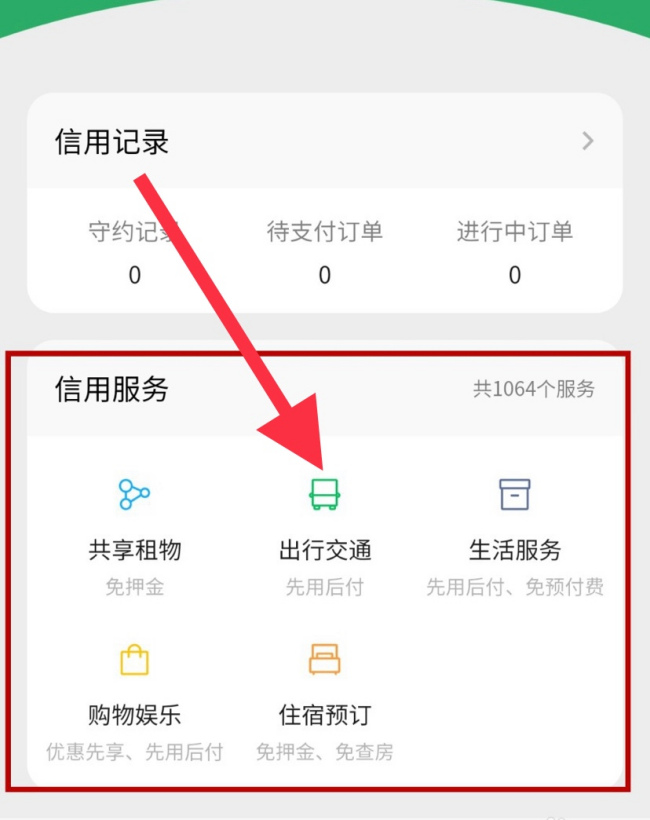The height and width of the screenshot is (820, 650).
Task: View 进行中订单 ongoing orders
Action: [x=514, y=251]
